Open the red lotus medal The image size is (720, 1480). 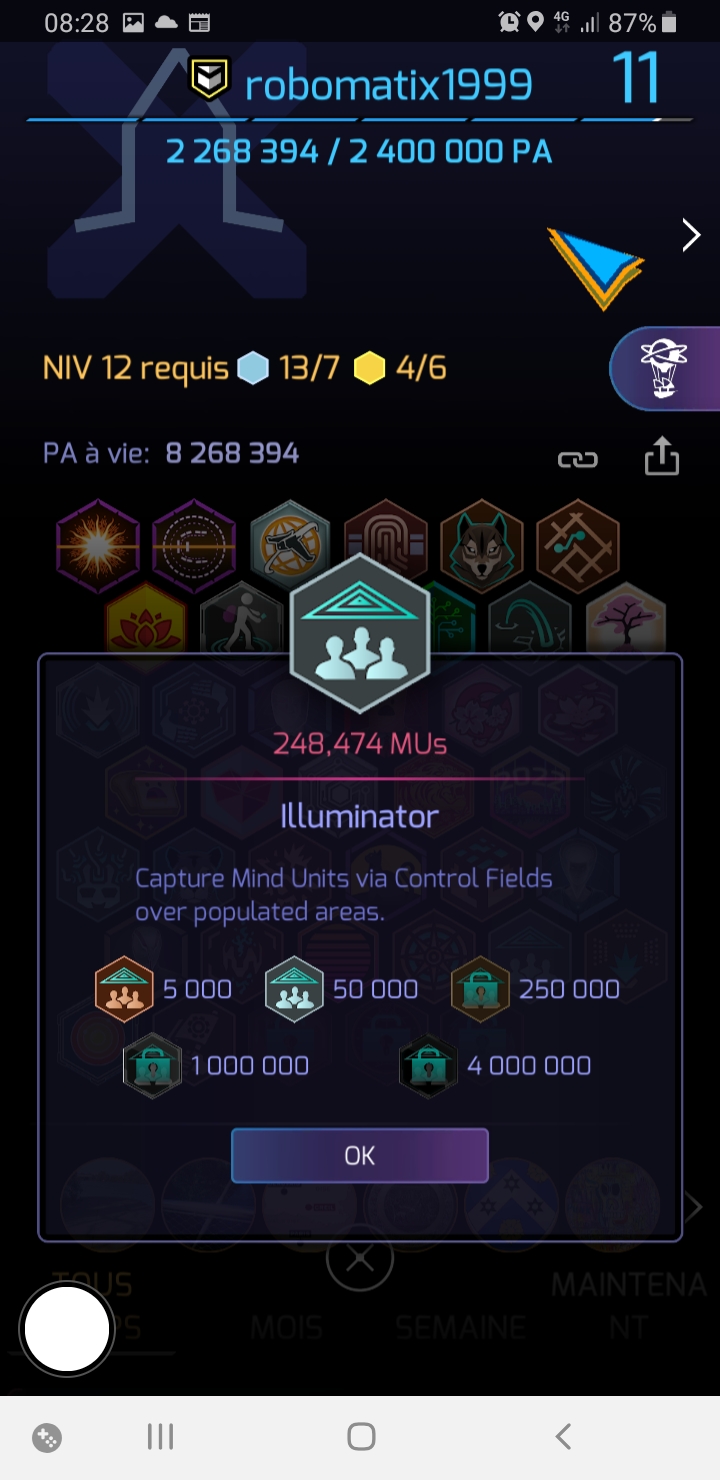click(146, 623)
